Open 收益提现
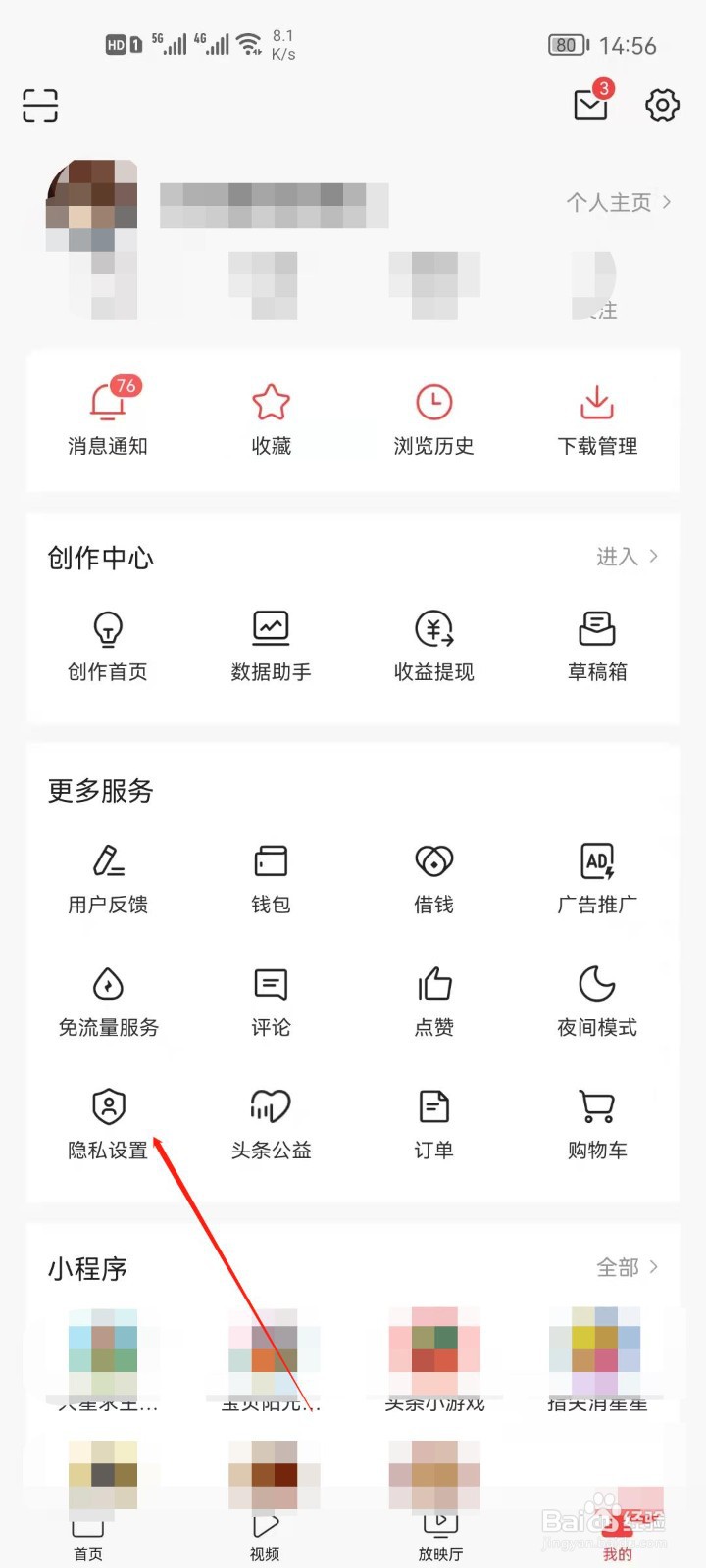This screenshot has height=1568, width=706. [433, 644]
